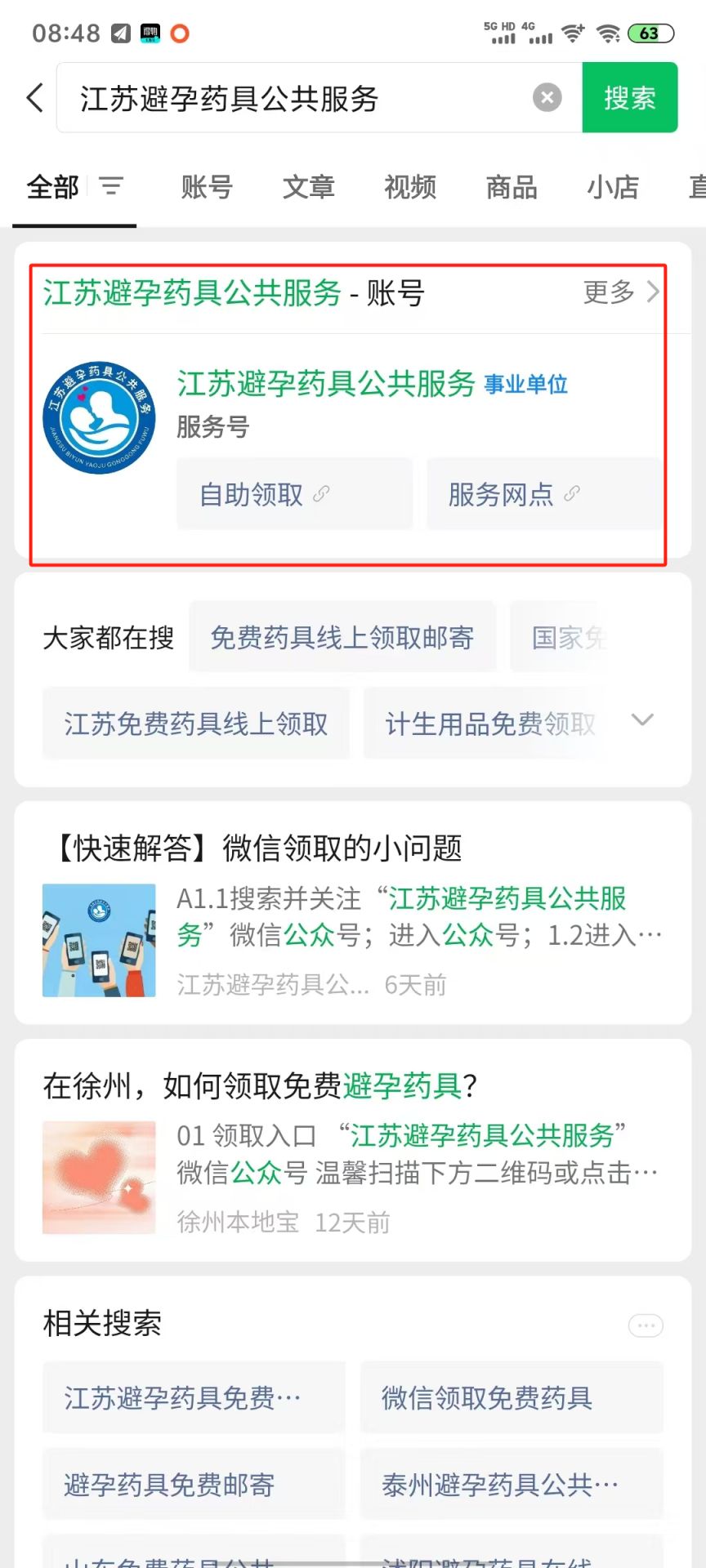Image resolution: width=706 pixels, height=1568 pixels.
Task: Go back using the back arrow
Action: [x=34, y=98]
